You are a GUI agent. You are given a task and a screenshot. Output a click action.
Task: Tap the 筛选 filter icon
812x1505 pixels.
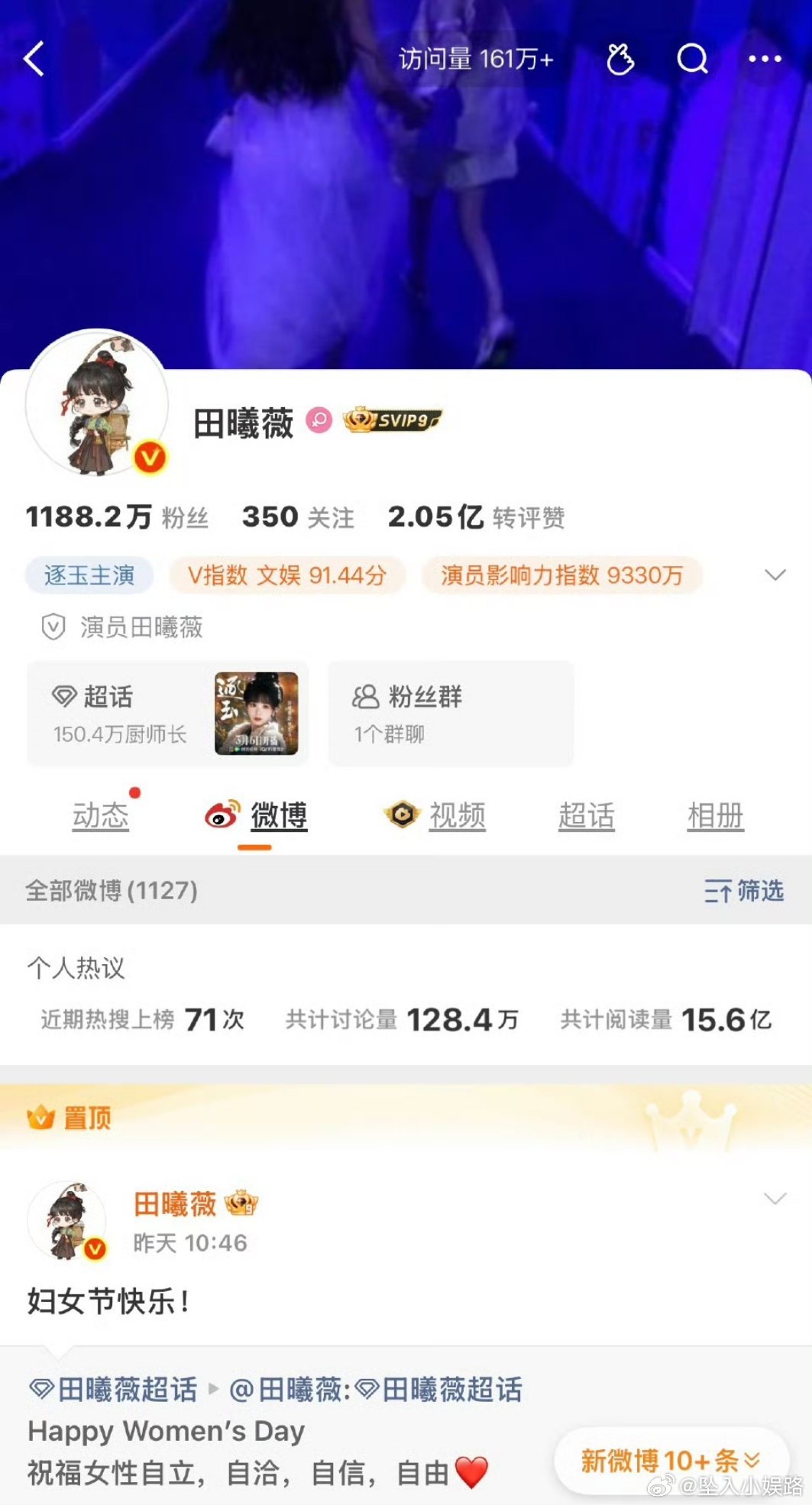click(745, 890)
